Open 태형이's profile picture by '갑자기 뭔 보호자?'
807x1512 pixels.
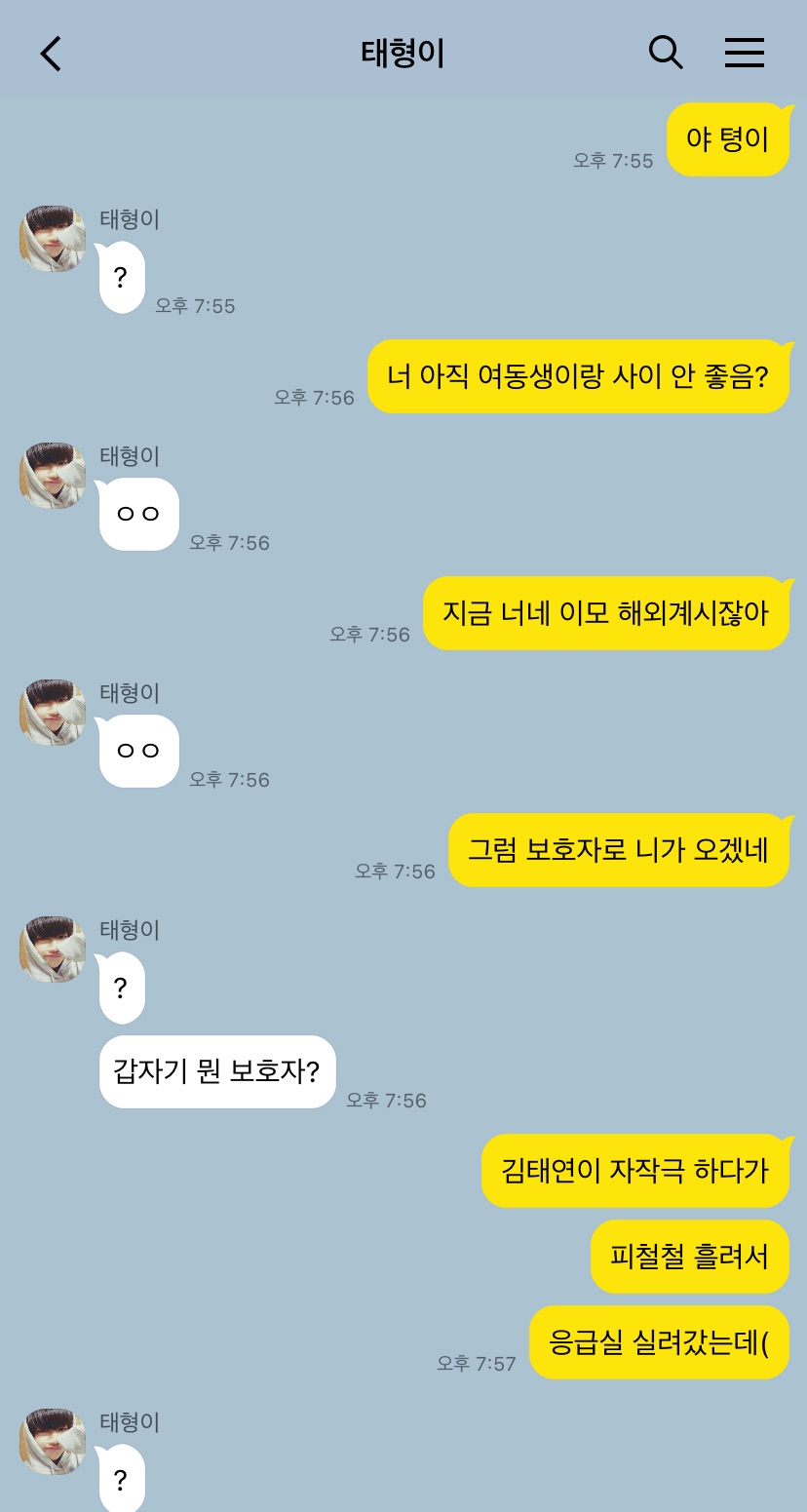point(53,950)
